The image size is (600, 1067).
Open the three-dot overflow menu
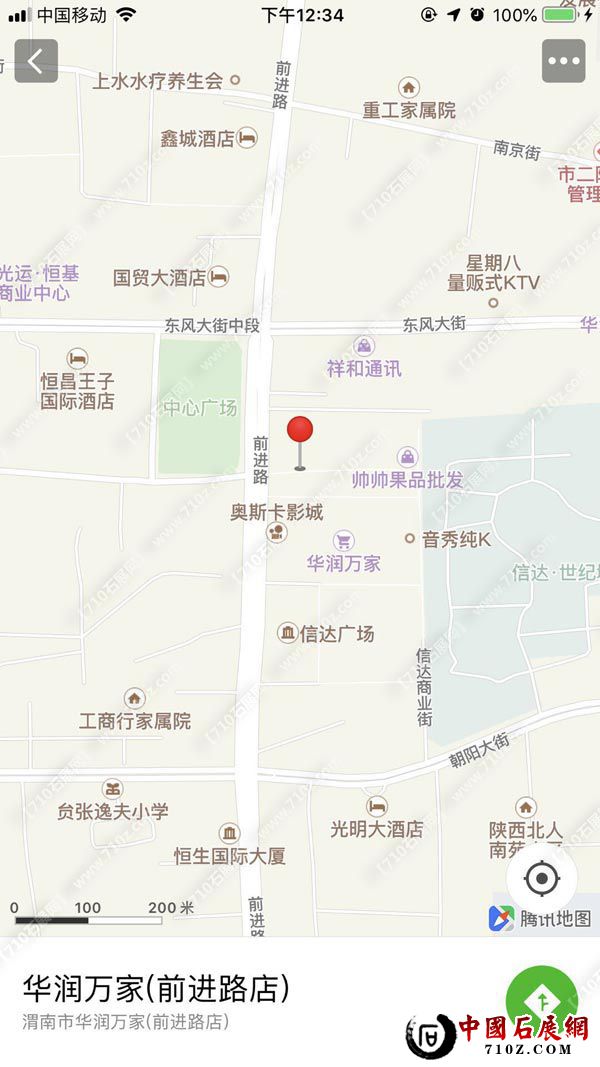(563, 61)
